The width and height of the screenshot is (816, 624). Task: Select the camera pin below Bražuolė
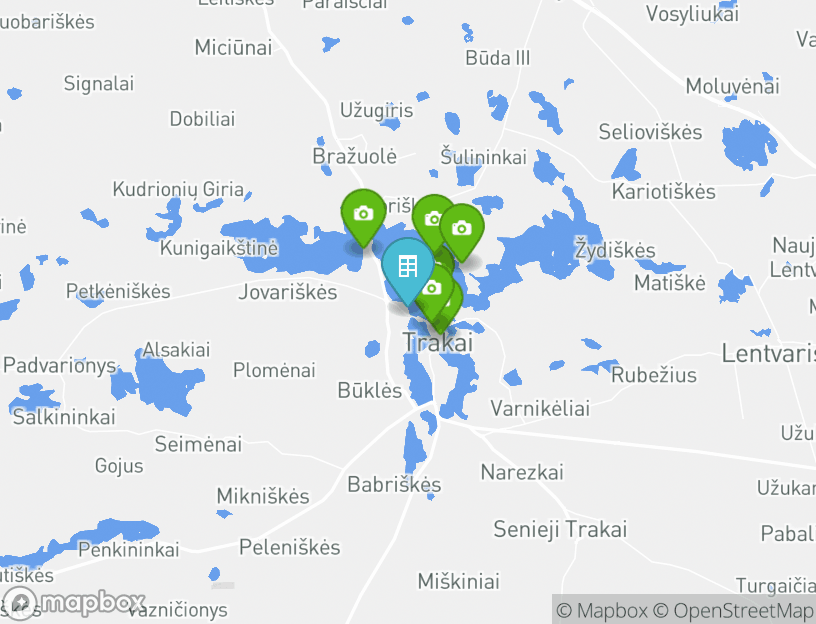[x=363, y=213]
